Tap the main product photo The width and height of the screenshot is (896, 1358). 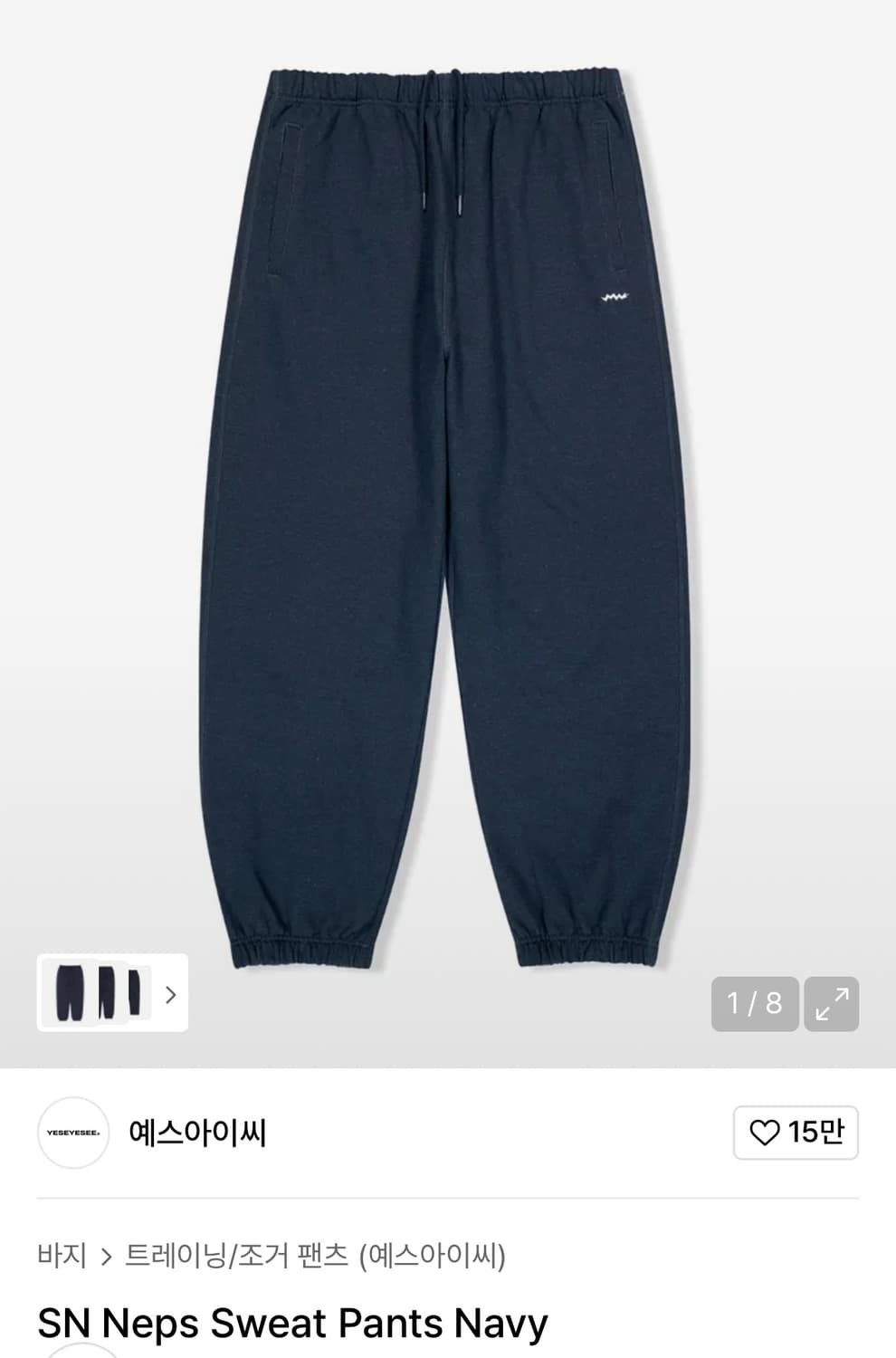tap(448, 507)
